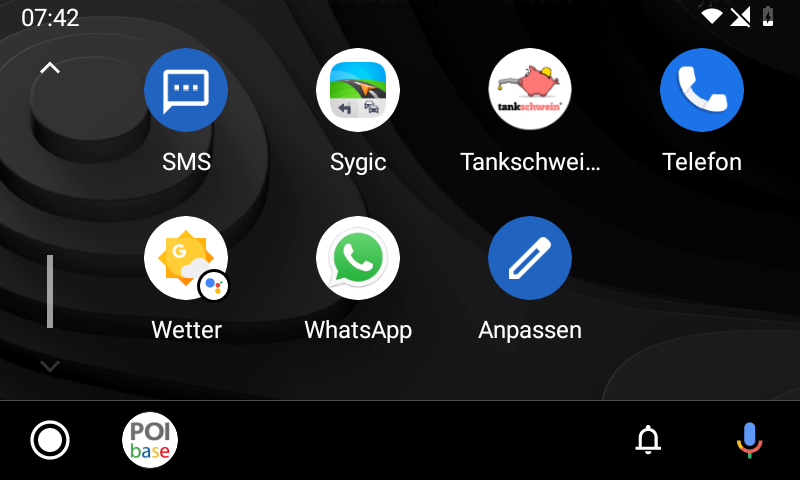Tap the circular home button

(50, 440)
